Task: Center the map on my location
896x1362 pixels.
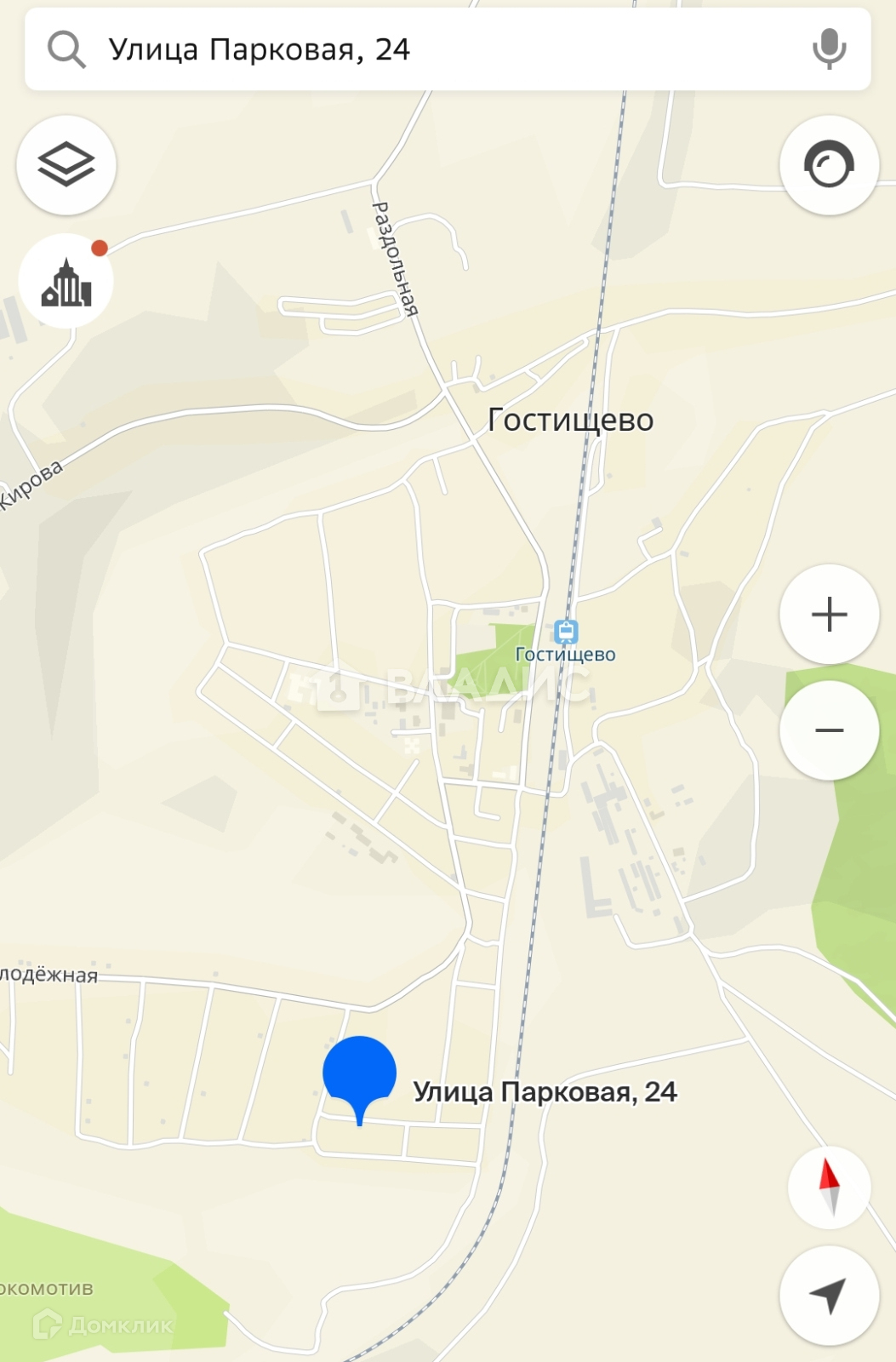Action: pyautogui.click(x=829, y=1295)
